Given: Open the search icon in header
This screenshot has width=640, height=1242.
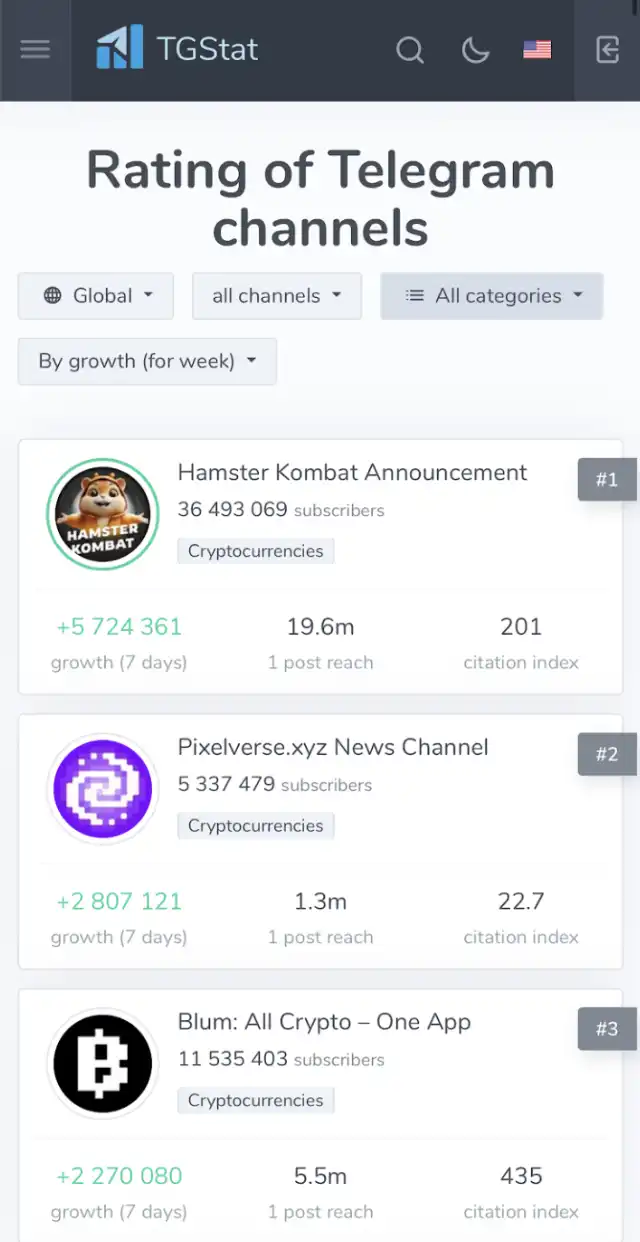Looking at the screenshot, I should pyautogui.click(x=410, y=49).
